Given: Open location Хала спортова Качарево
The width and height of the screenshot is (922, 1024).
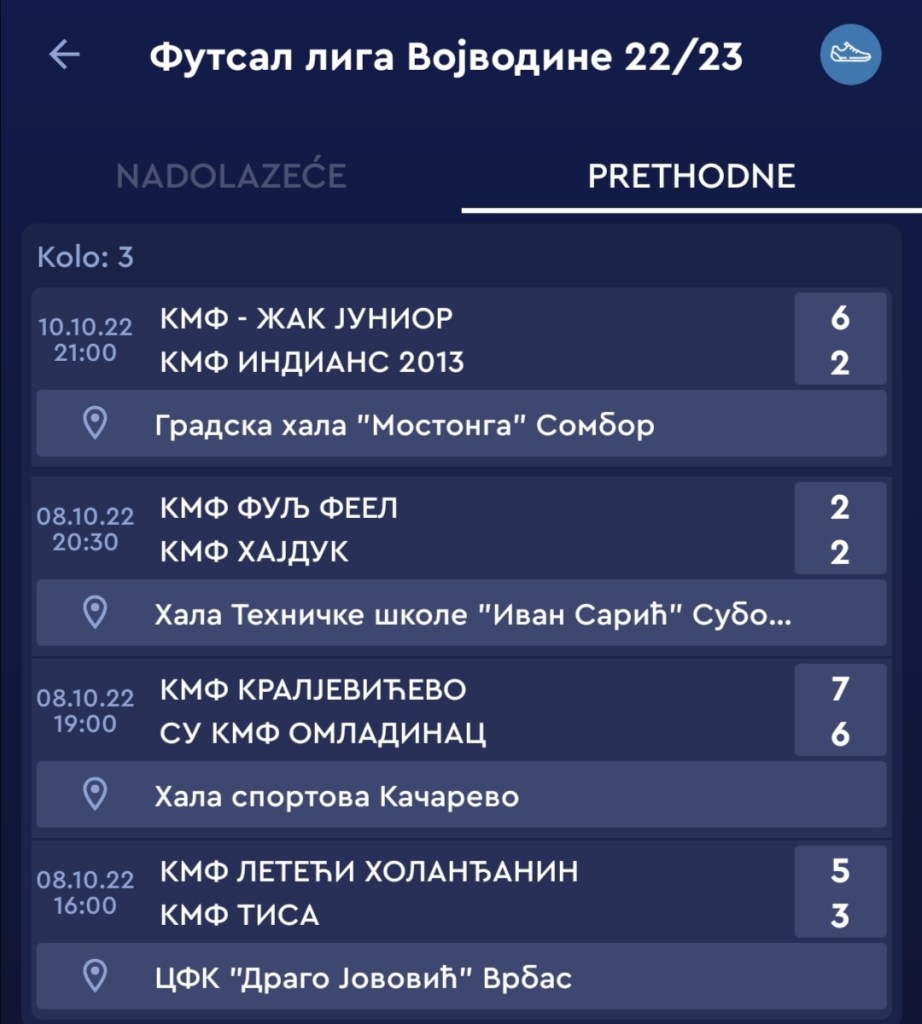Looking at the screenshot, I should [460, 796].
